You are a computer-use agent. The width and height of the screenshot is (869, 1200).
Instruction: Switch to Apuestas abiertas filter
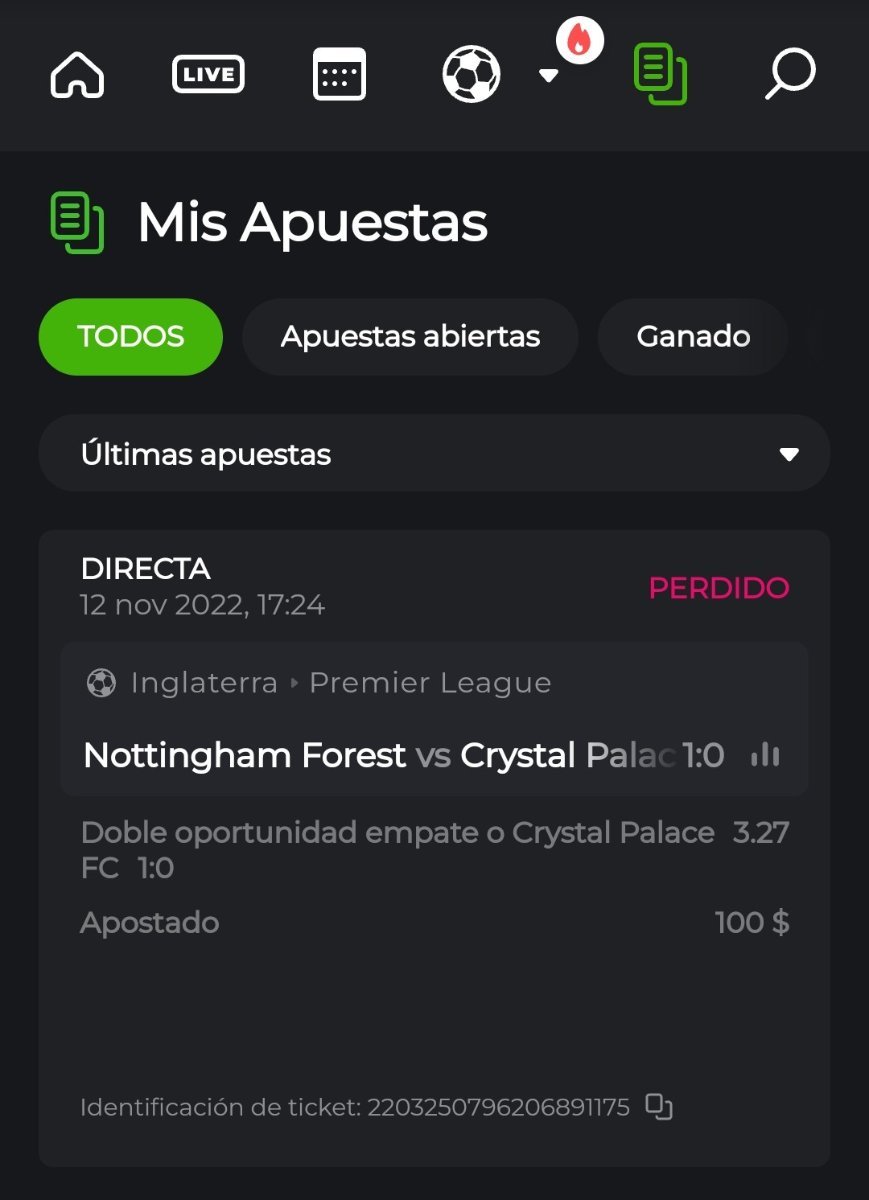(410, 337)
